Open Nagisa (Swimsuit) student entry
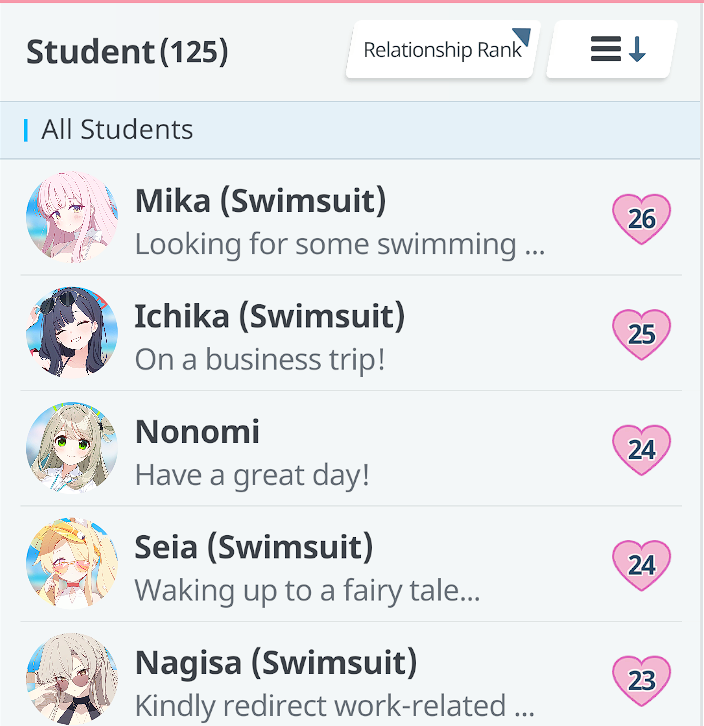This screenshot has height=726, width=704. (340, 680)
